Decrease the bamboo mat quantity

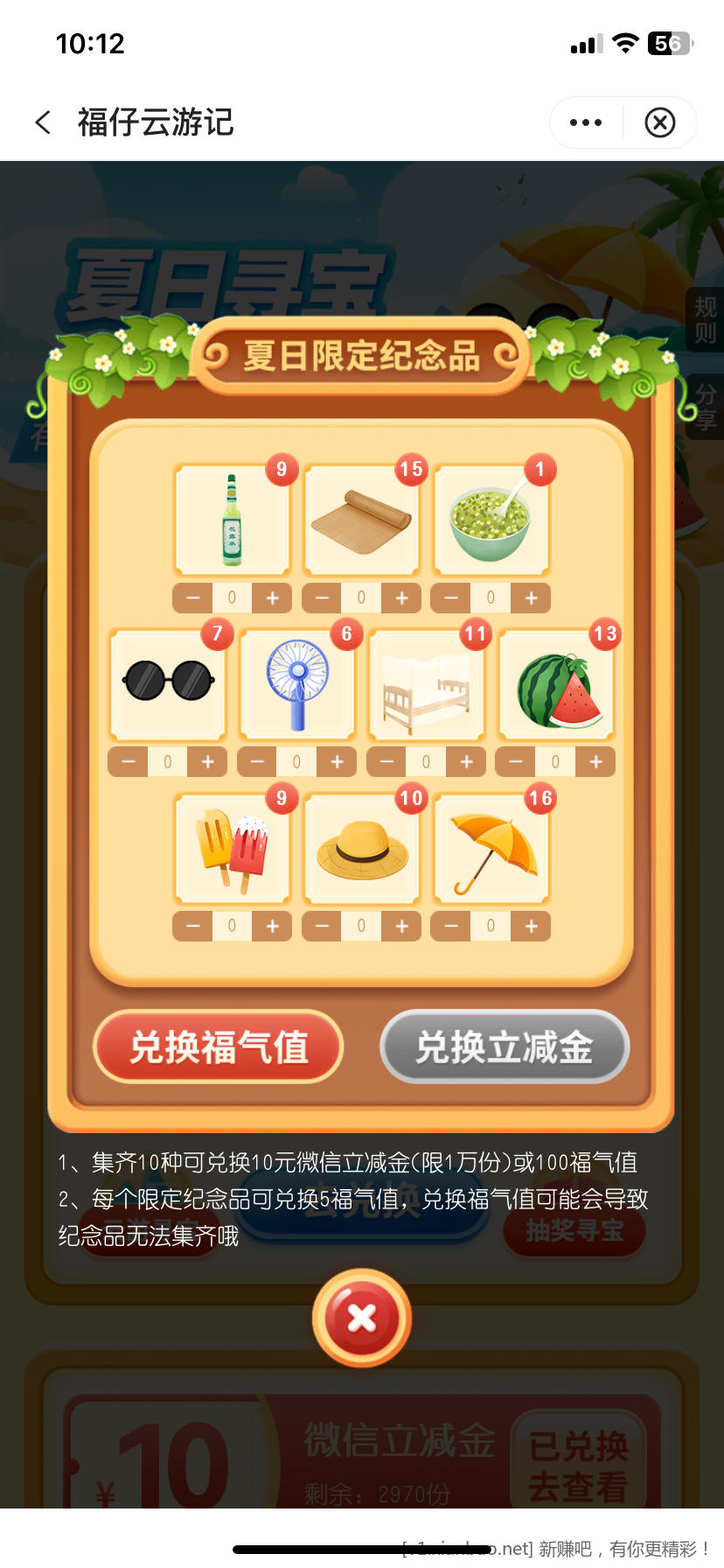pyautogui.click(x=322, y=598)
